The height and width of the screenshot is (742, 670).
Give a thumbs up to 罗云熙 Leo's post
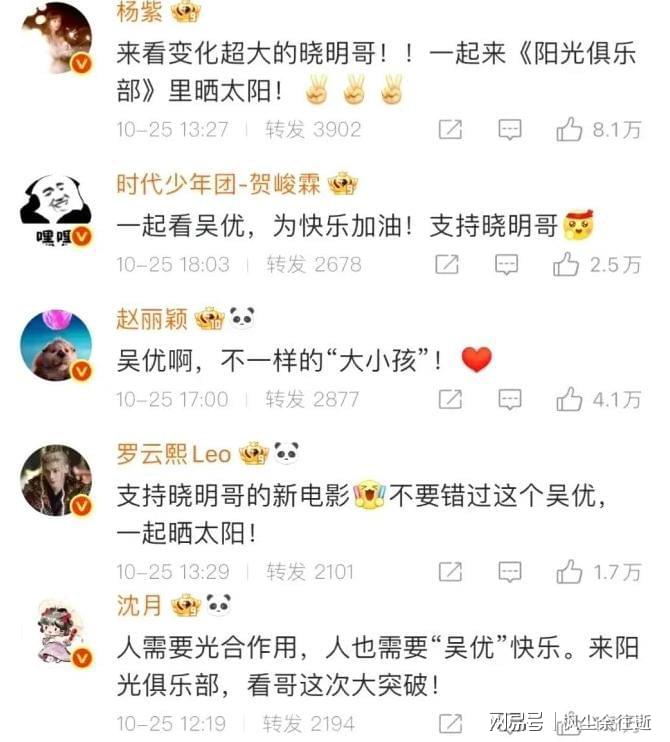[x=570, y=572]
